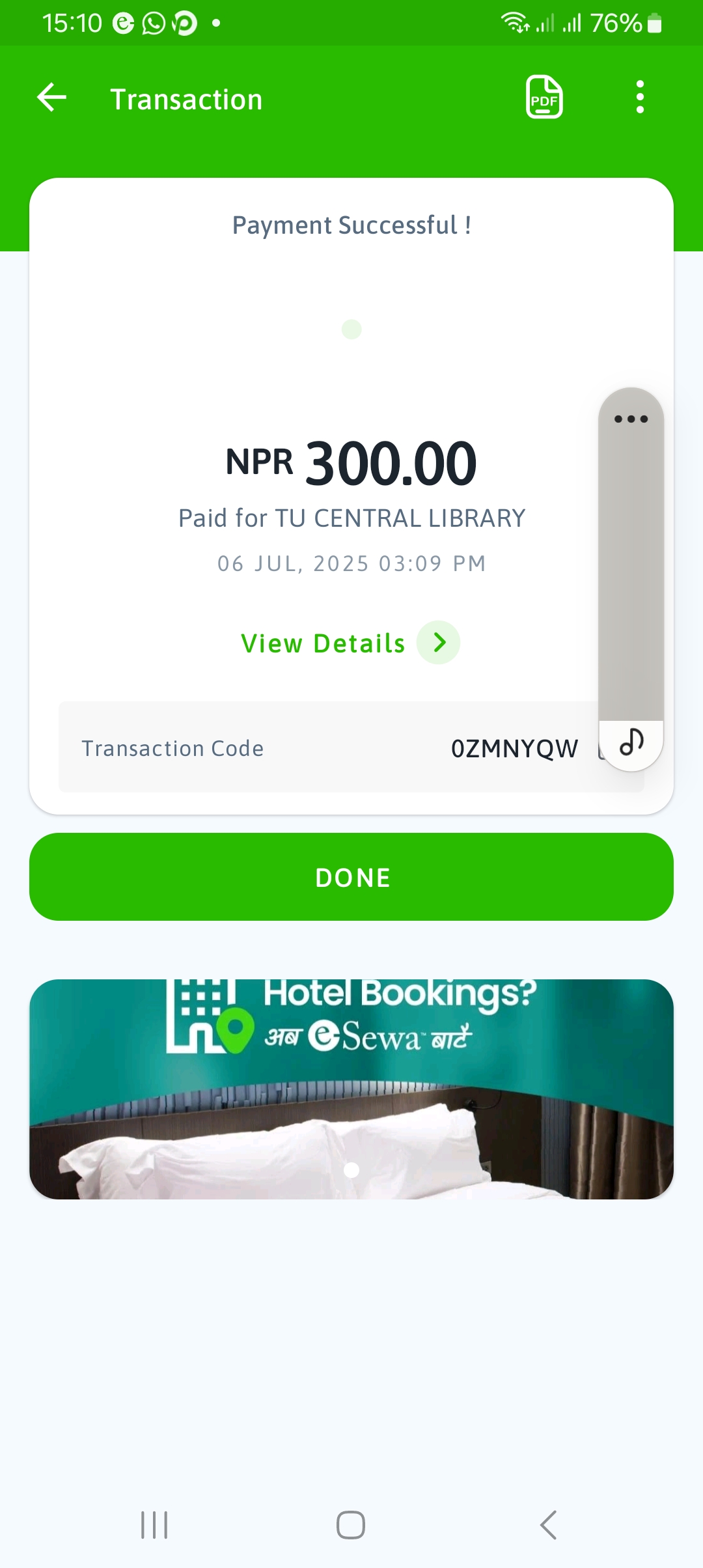Open recent apps from the navigation bar
This screenshot has height=1568, width=703.
pyautogui.click(x=154, y=1525)
